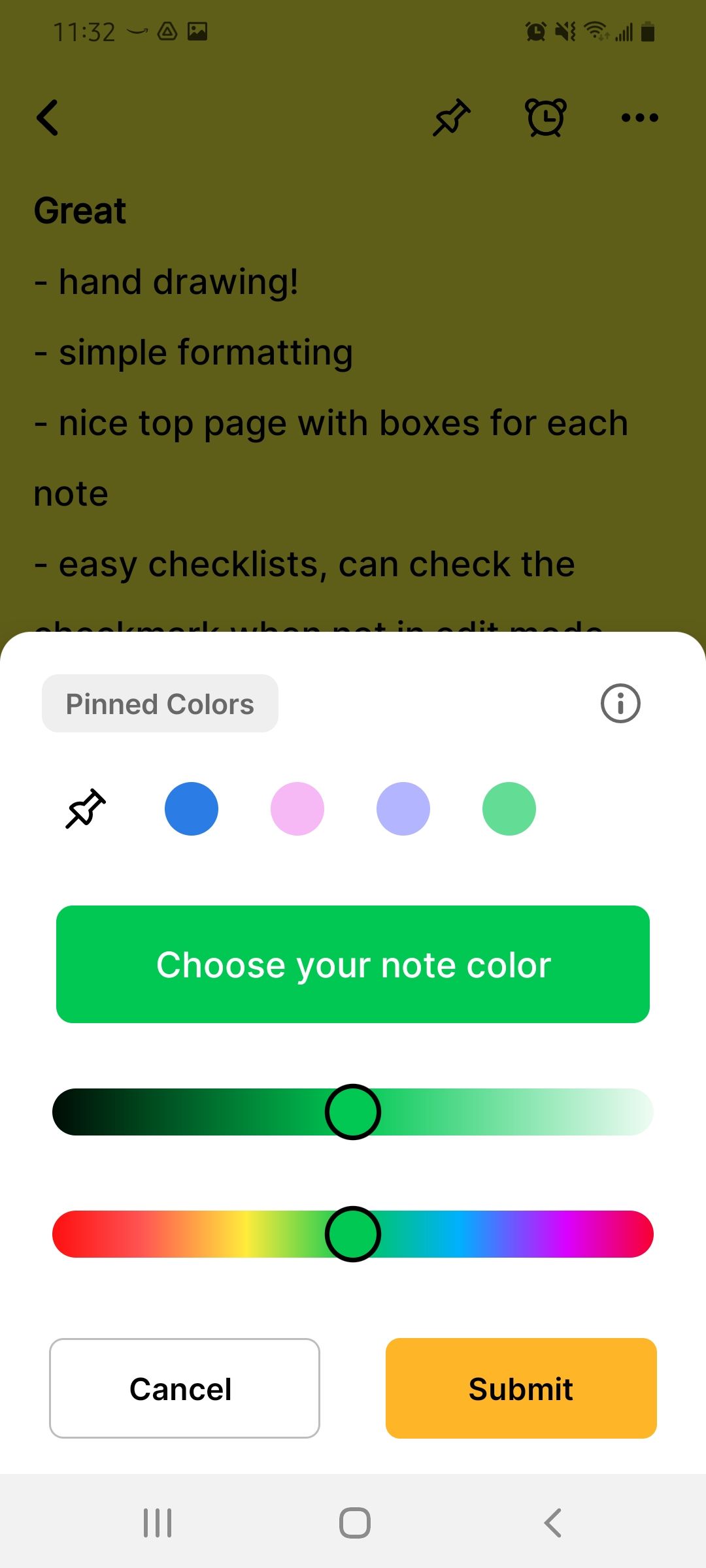Cancel the color selection
Image resolution: width=706 pixels, height=1568 pixels.
[x=184, y=1388]
